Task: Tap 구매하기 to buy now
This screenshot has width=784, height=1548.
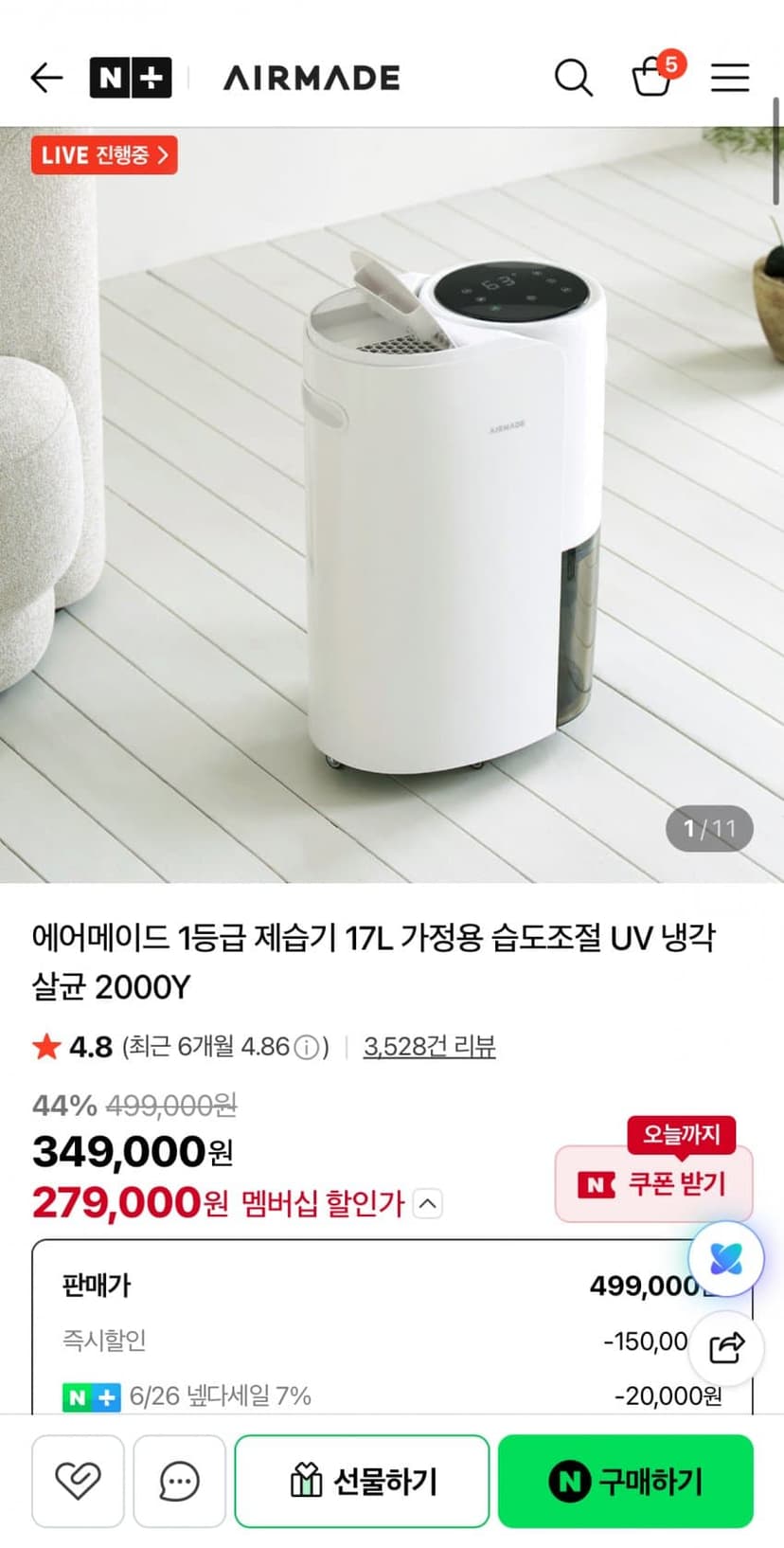Action: [626, 1481]
